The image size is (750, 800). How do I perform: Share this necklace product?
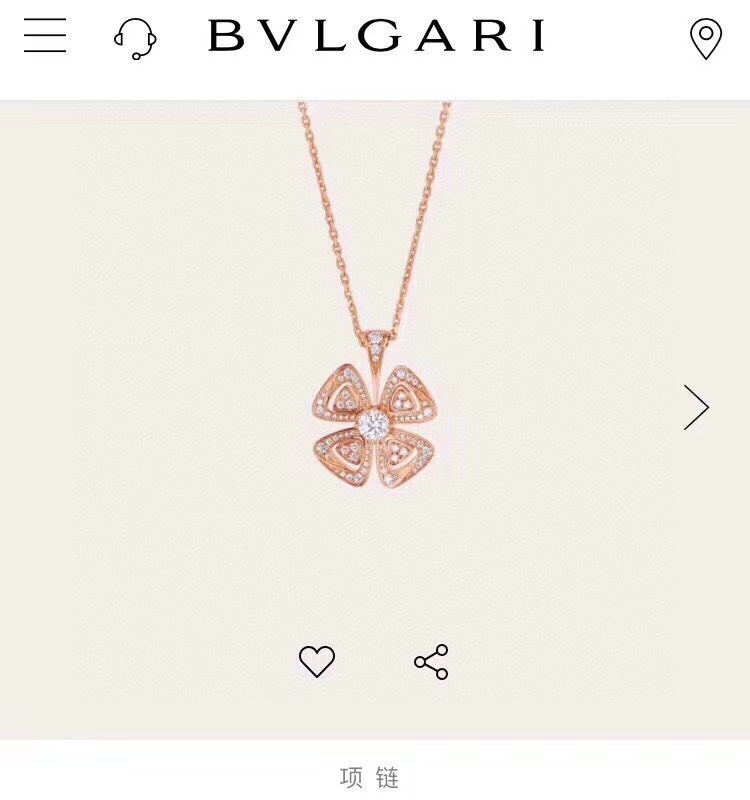[431, 662]
